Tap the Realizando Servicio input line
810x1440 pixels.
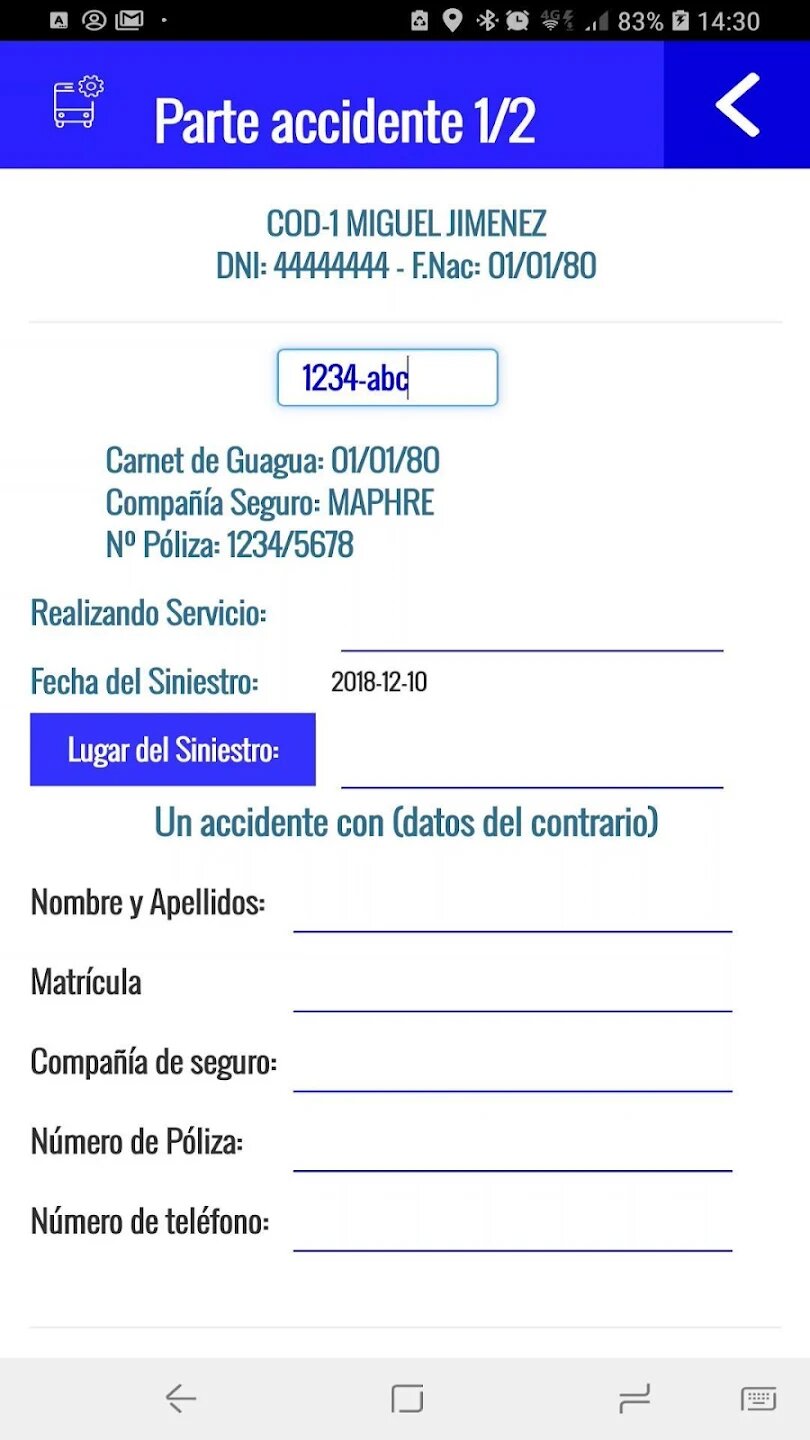[530, 645]
